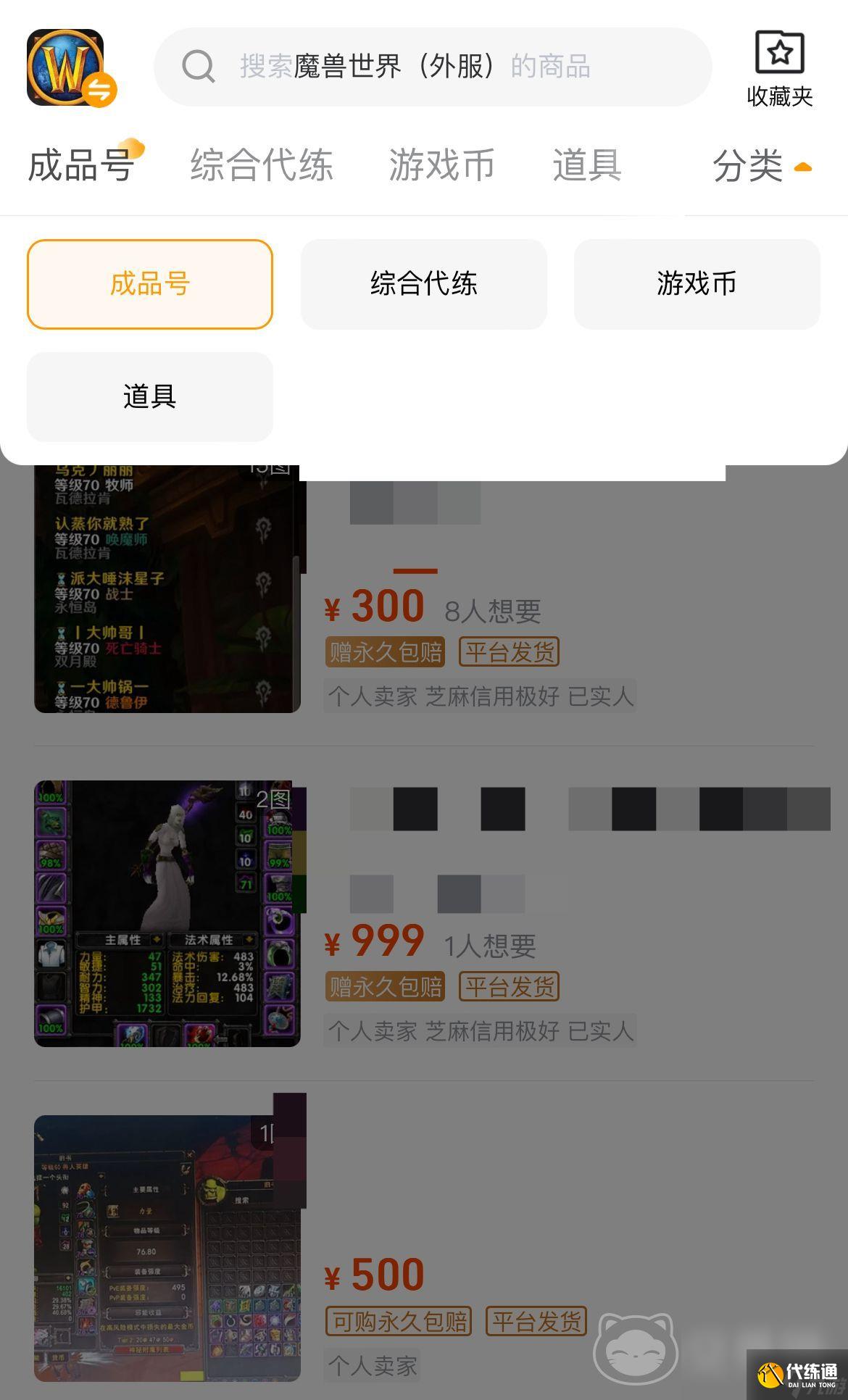Select 综合代练 from the category panel
Image resolution: width=848 pixels, height=1400 pixels.
(423, 283)
